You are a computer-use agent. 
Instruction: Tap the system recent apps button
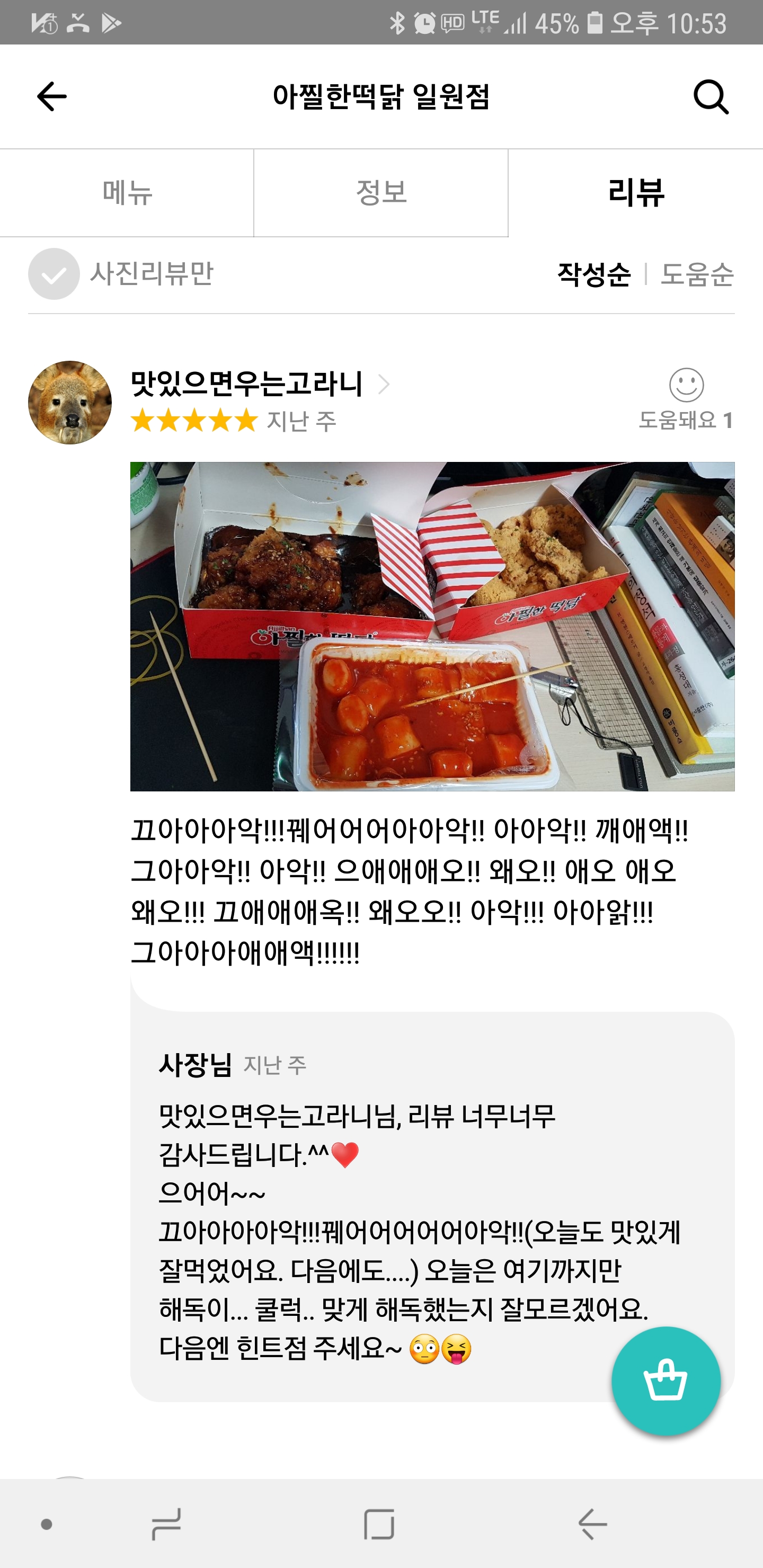166,1524
